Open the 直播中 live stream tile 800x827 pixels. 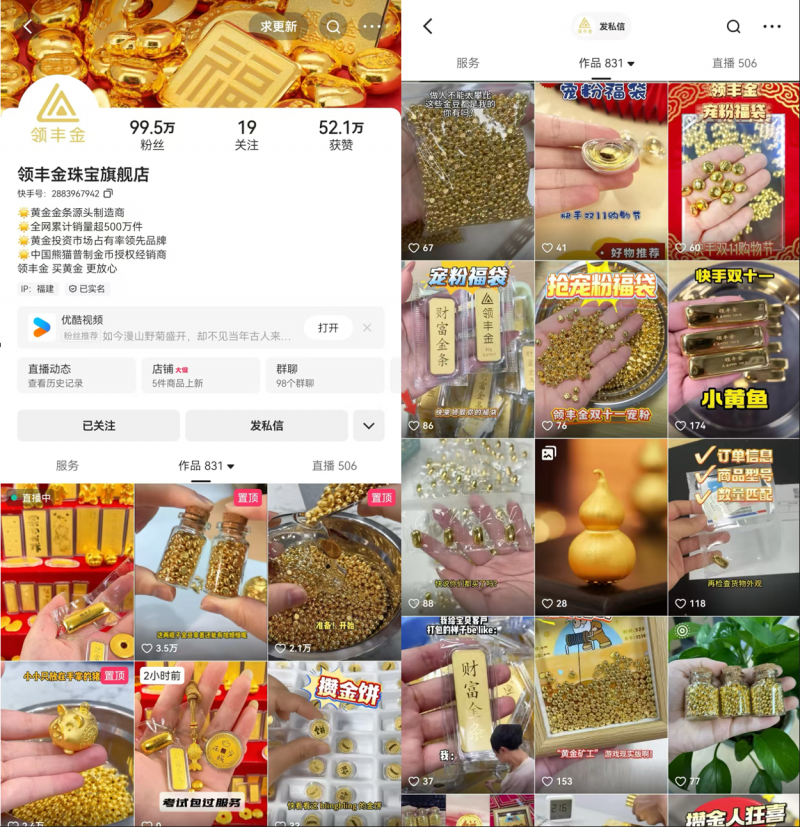tap(66, 570)
